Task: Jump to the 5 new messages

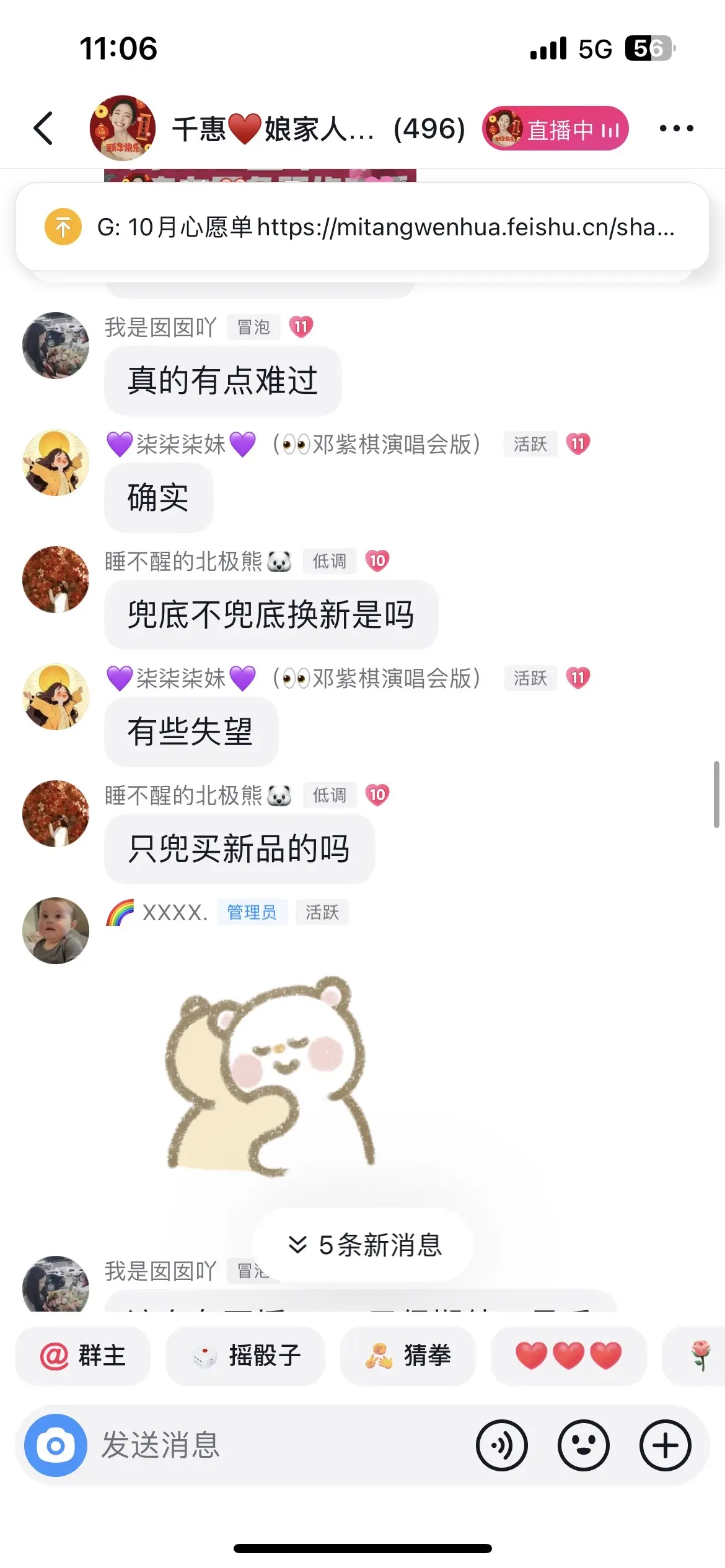Action: (x=363, y=1245)
